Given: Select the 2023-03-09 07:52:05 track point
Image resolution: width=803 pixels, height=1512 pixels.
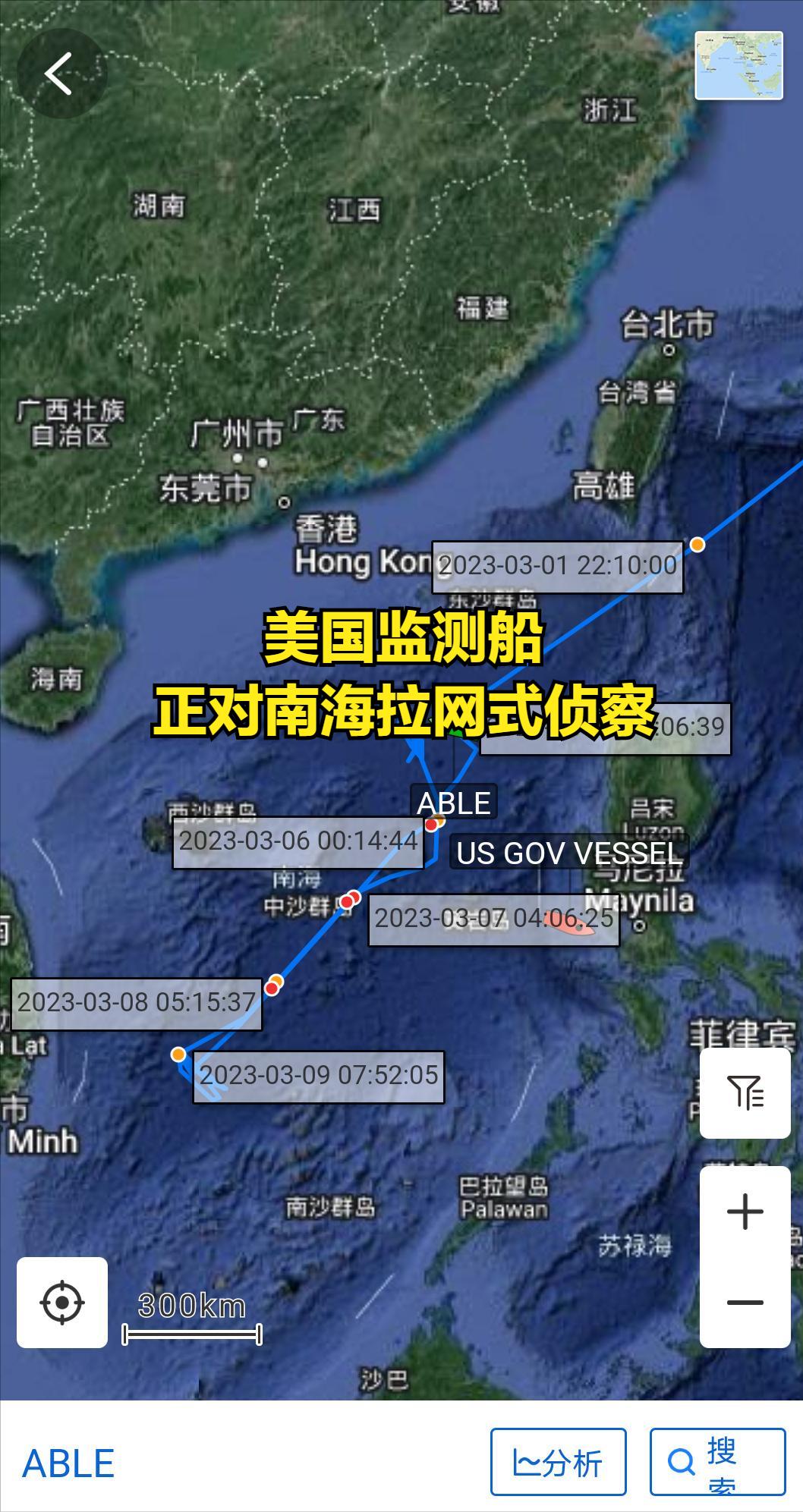Looking at the screenshot, I should click(178, 1054).
